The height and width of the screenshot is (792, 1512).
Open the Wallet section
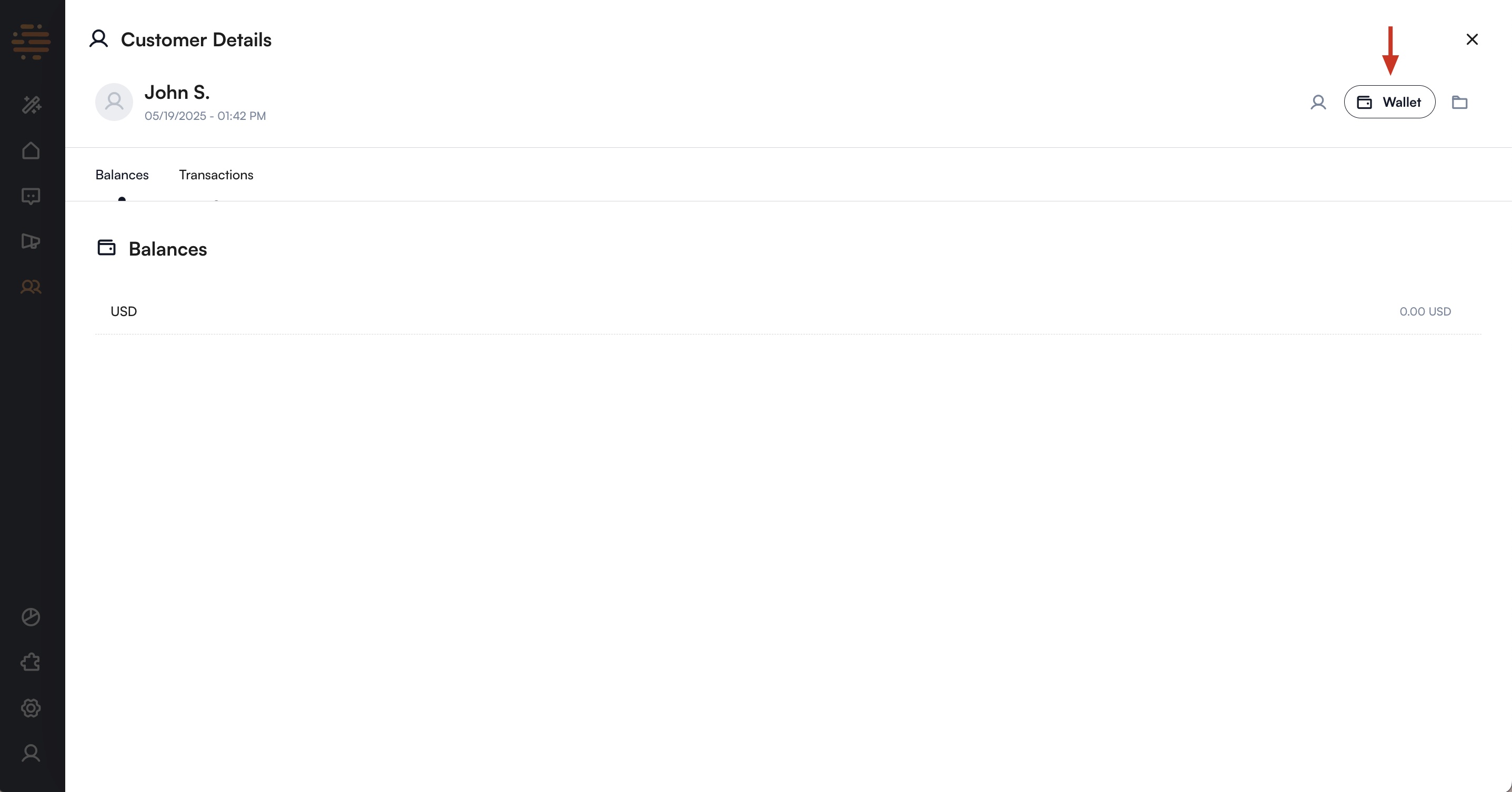click(x=1389, y=102)
